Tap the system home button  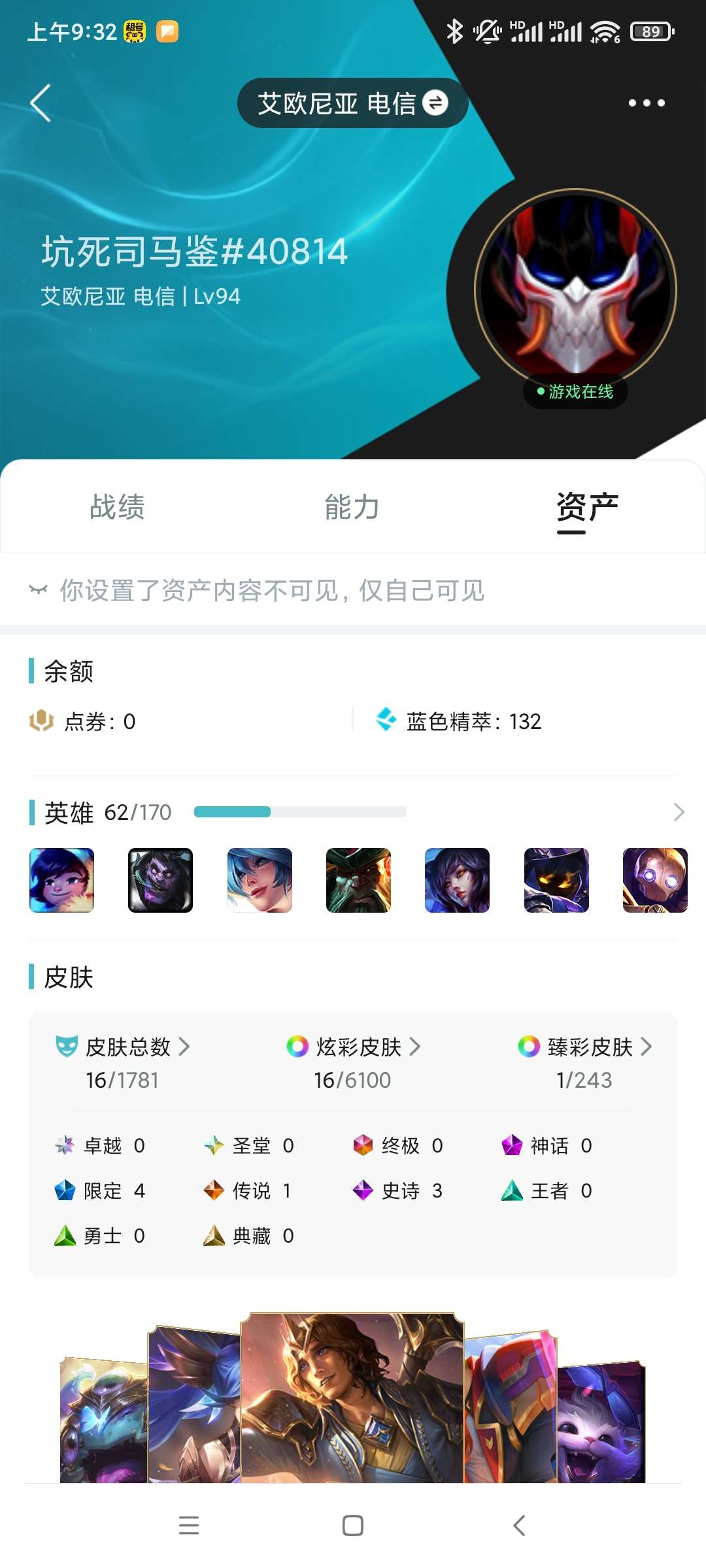coord(352,1526)
